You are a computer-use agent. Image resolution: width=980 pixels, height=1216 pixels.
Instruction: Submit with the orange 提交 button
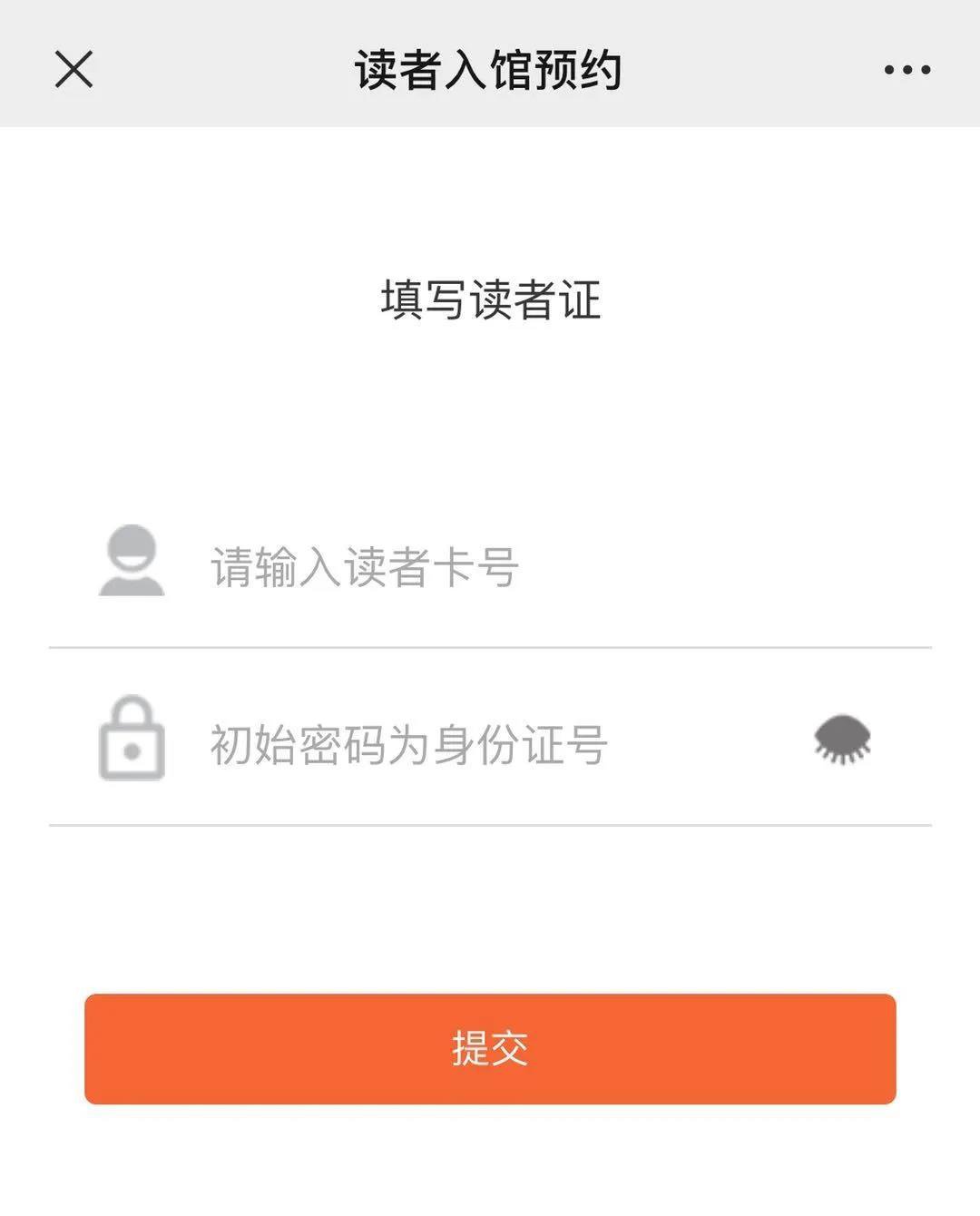[x=490, y=1049]
